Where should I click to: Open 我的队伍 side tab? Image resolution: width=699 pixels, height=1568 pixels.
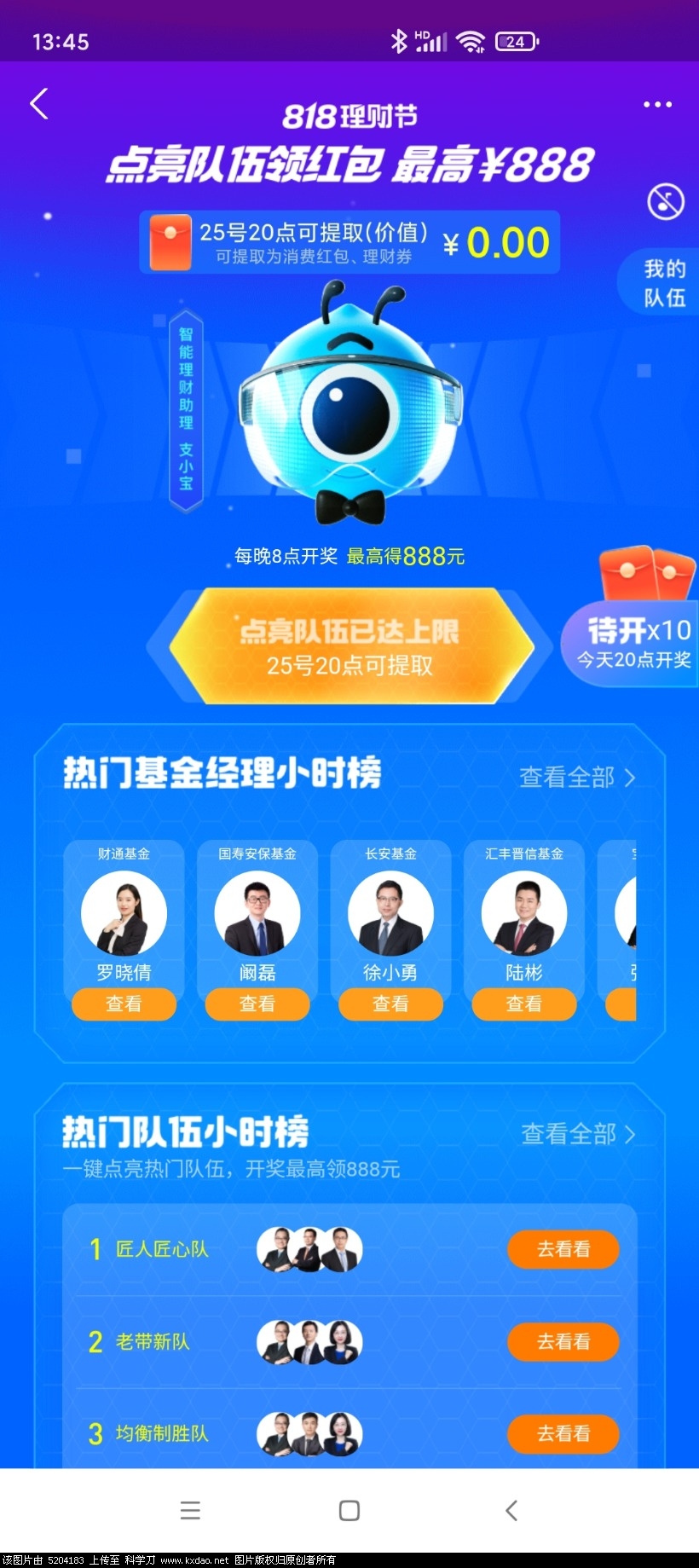(663, 283)
